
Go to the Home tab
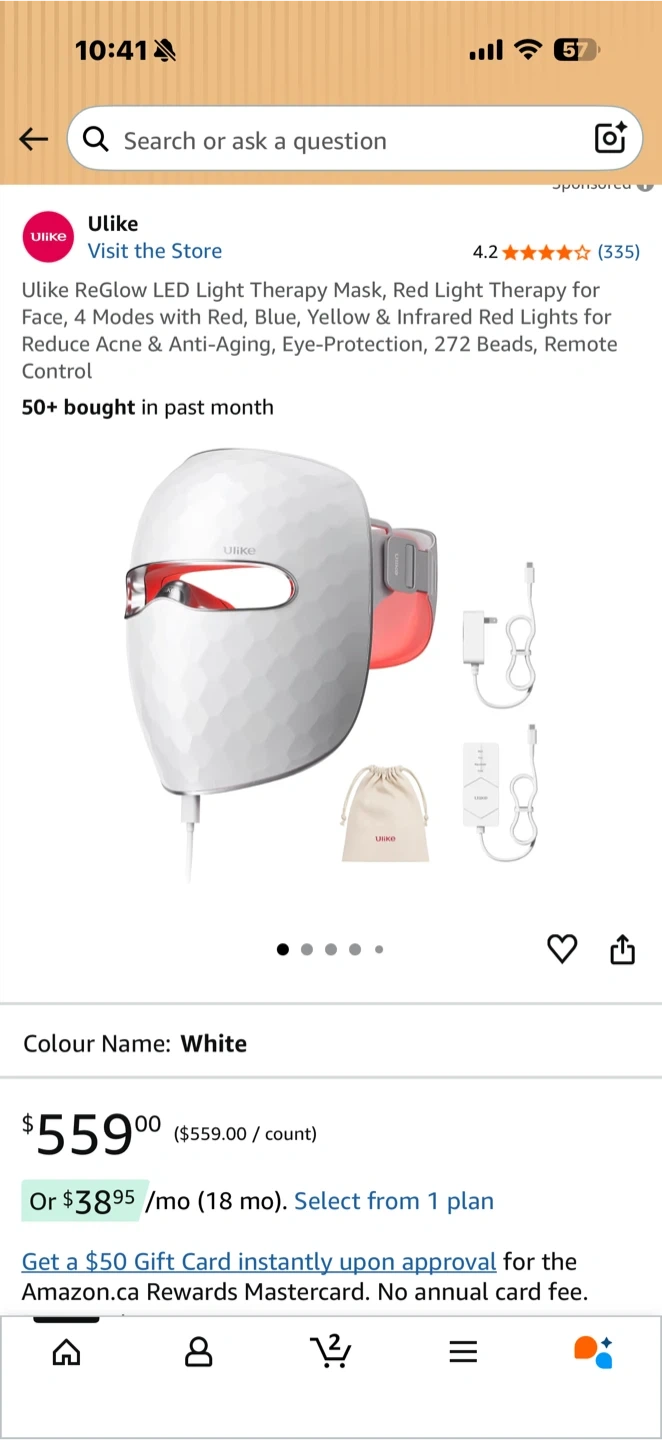tap(66, 1352)
